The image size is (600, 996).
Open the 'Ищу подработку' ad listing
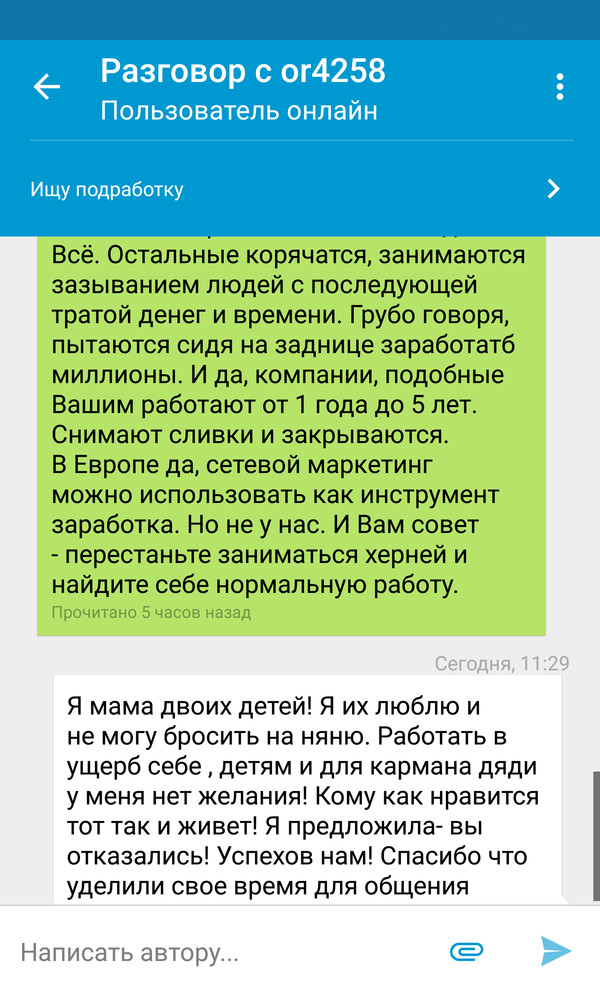pyautogui.click(x=300, y=189)
